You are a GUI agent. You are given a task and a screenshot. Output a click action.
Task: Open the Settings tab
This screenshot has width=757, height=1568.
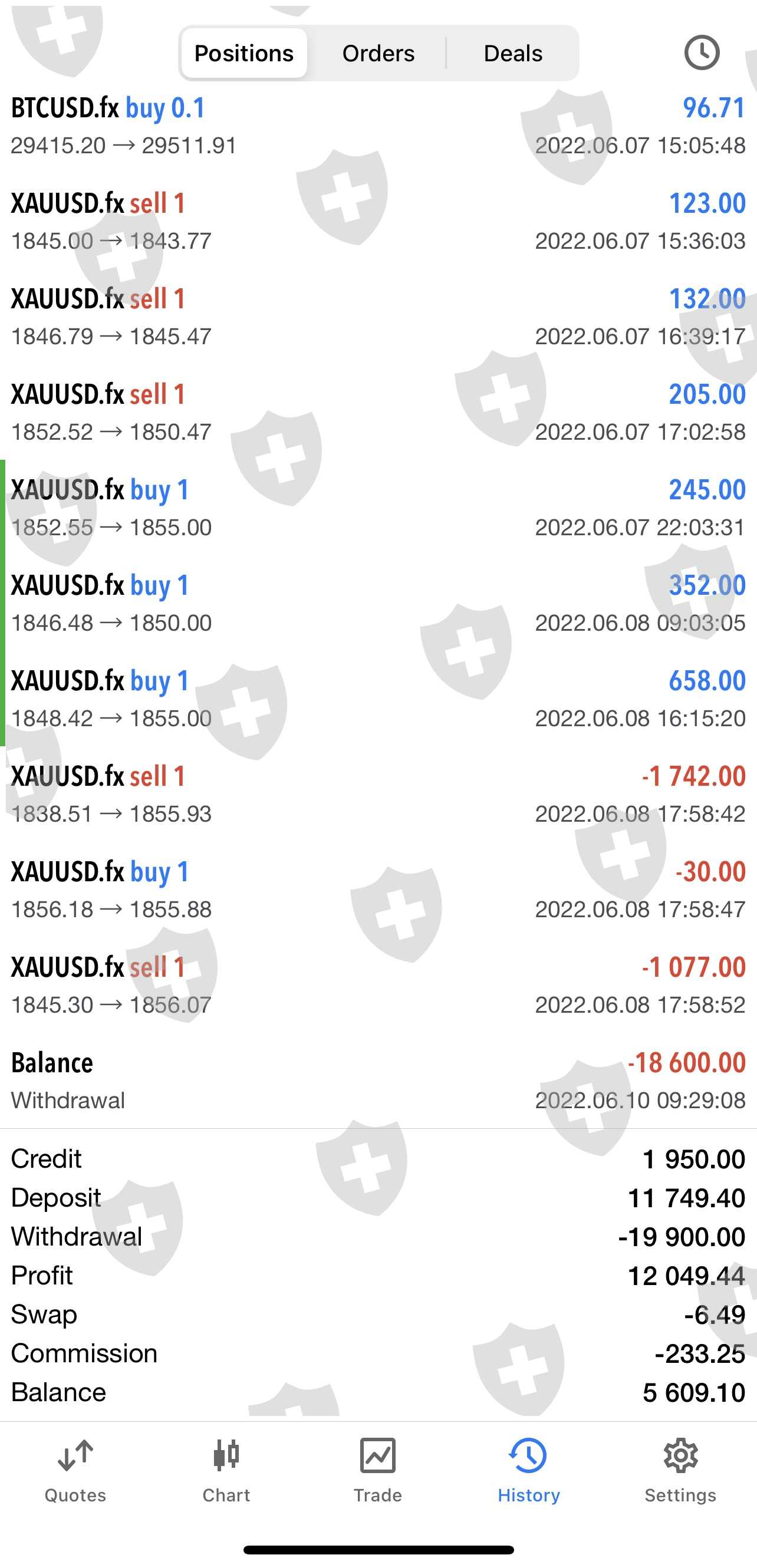coord(680,1470)
